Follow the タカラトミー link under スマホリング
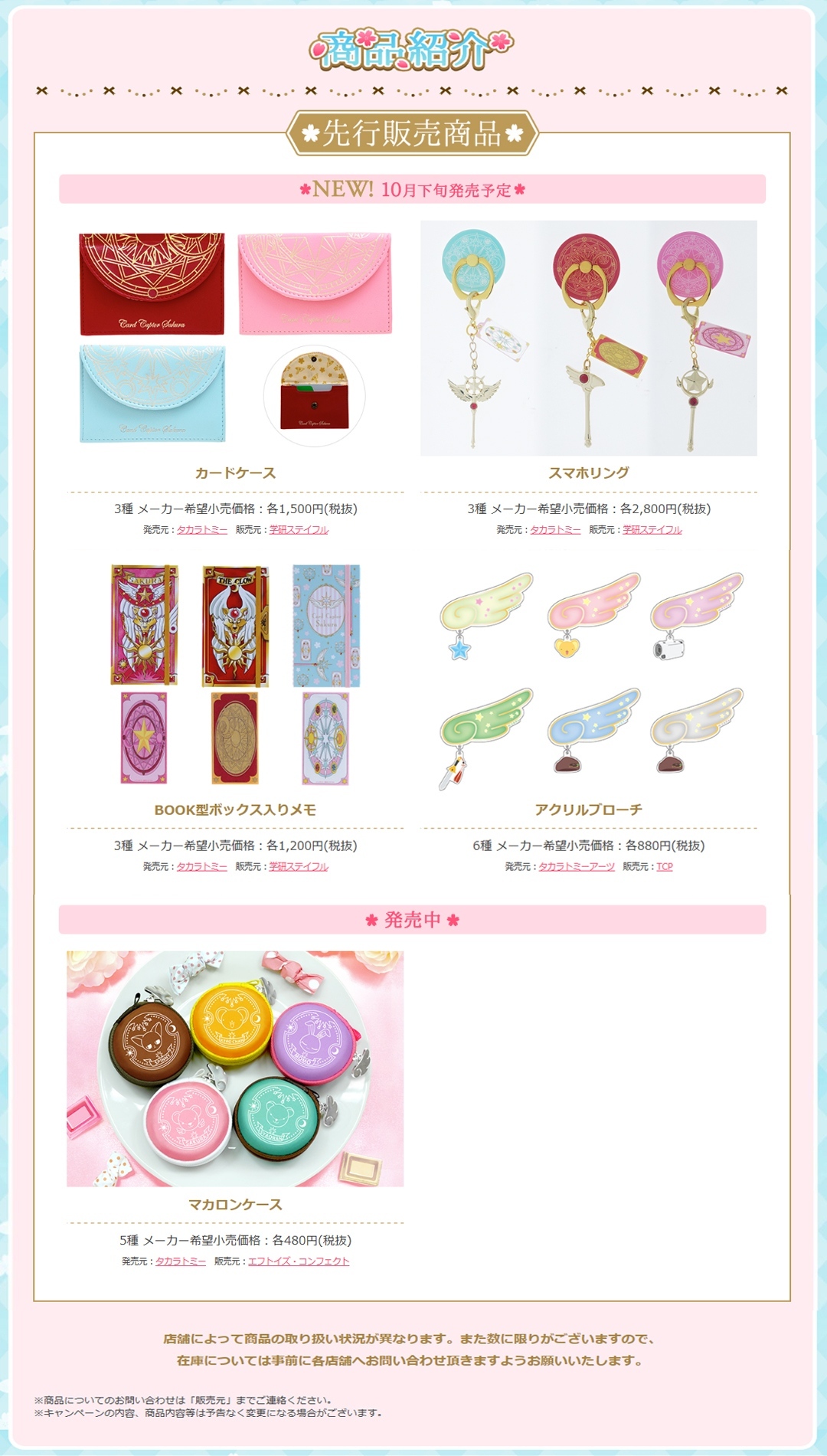 [x=555, y=529]
